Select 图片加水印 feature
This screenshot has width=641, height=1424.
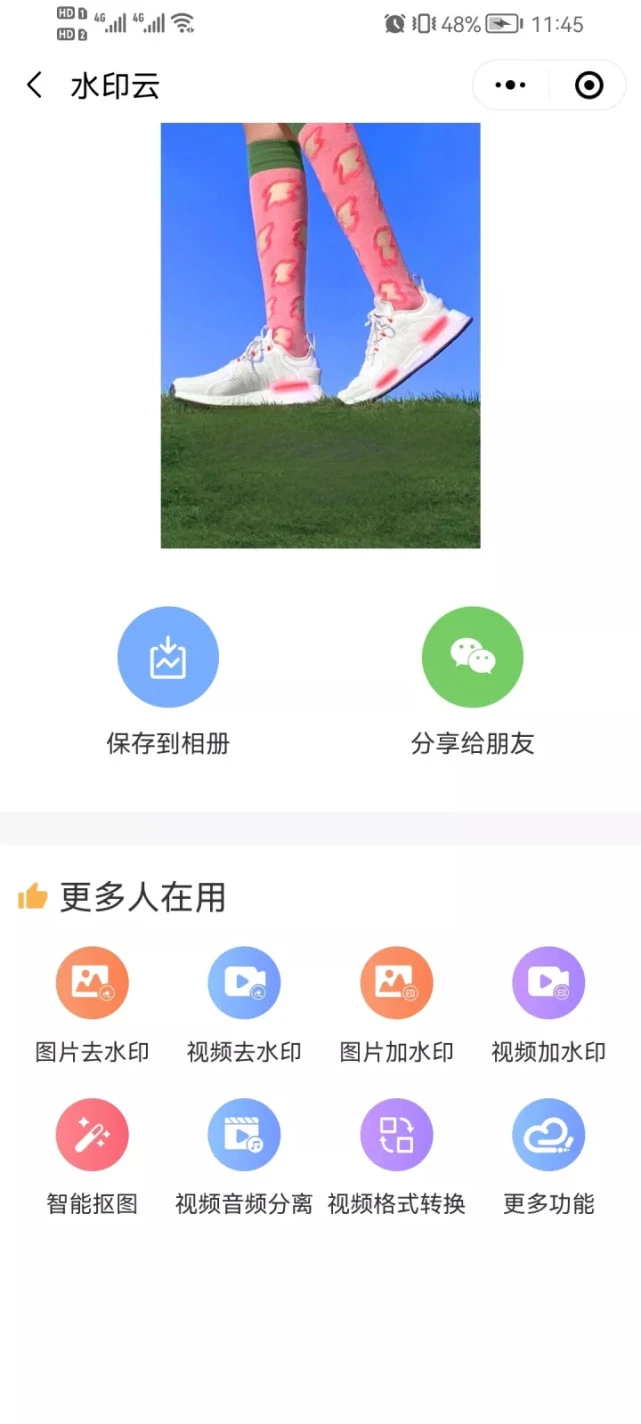(x=396, y=983)
